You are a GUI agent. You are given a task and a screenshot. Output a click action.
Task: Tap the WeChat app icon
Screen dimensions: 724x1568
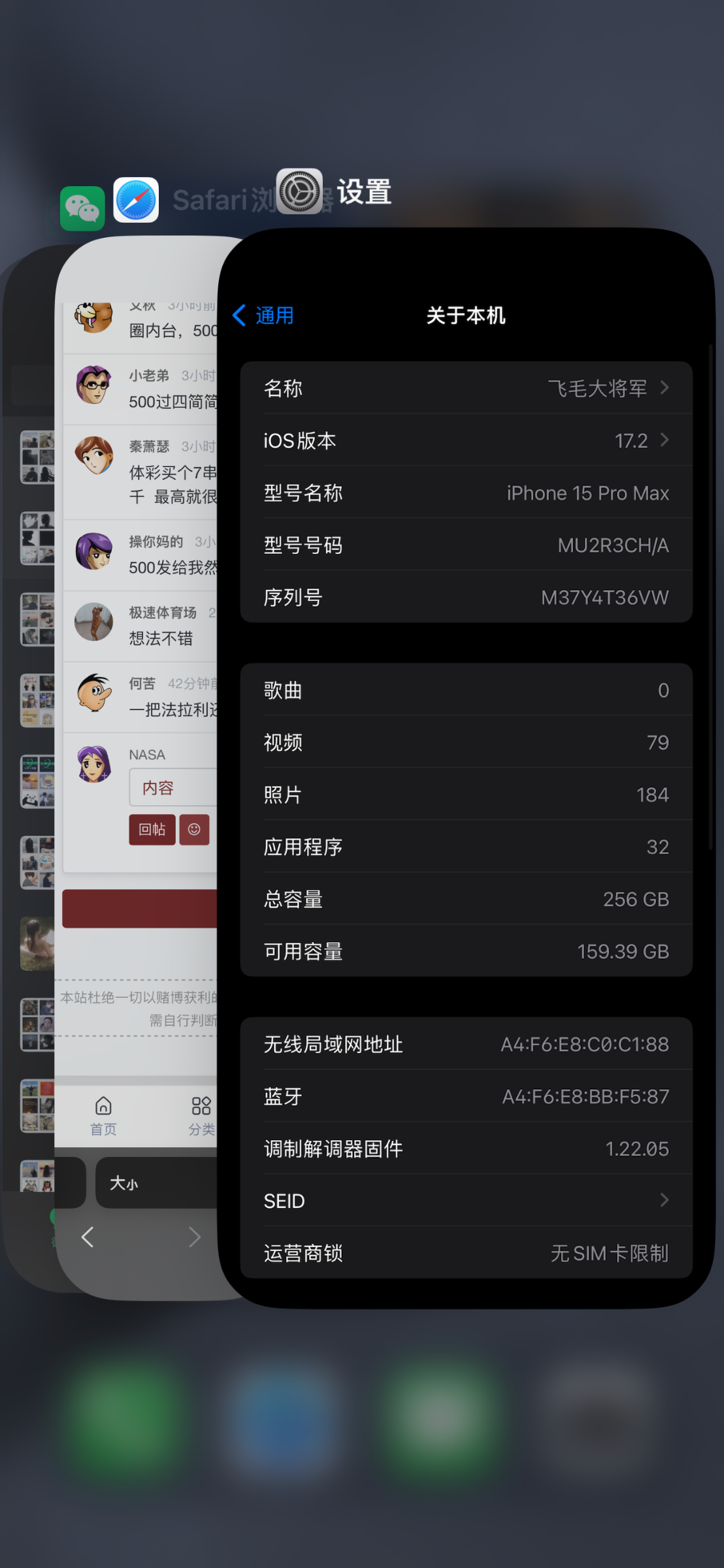(82, 208)
